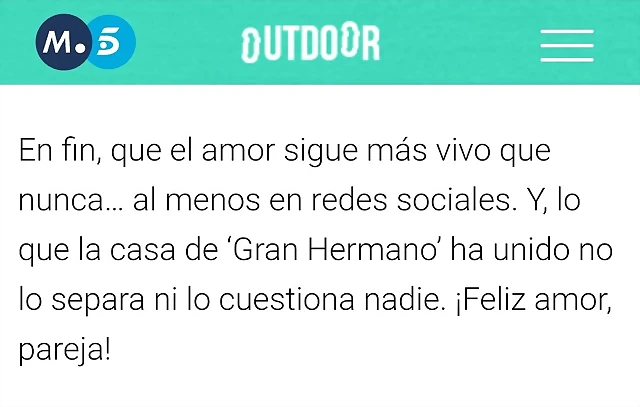Image resolution: width=640 pixels, height=407 pixels.
Task: Open the hamburger menu
Action: [x=566, y=44]
